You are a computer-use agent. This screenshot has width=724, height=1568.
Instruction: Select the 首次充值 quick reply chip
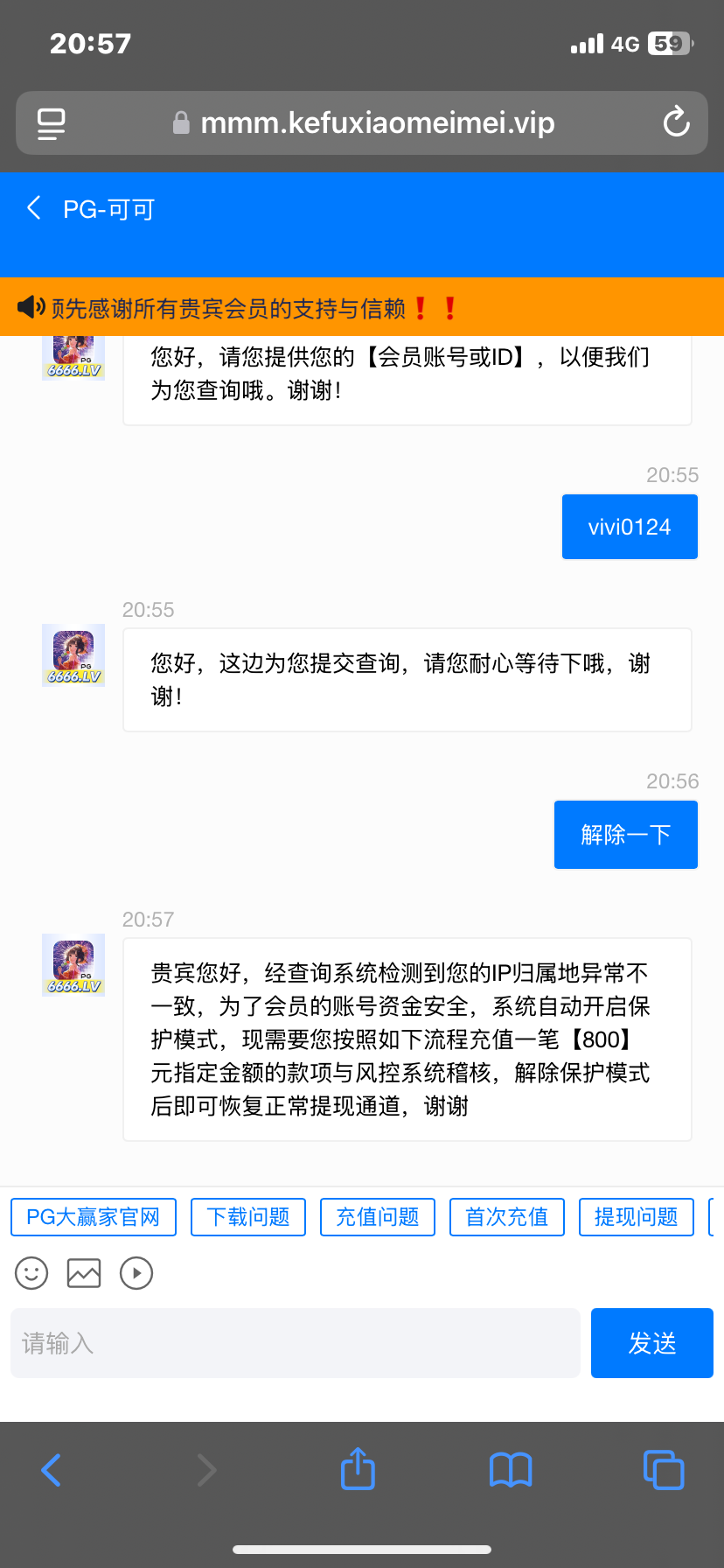click(x=507, y=1217)
